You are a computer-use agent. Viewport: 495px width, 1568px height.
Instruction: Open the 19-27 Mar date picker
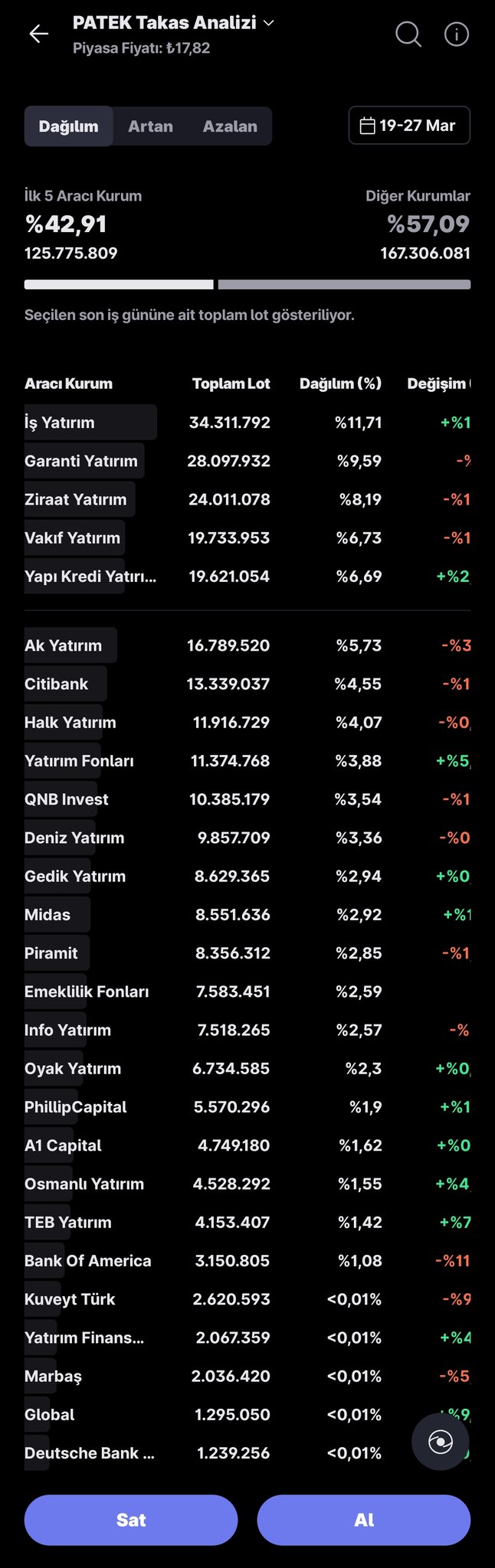coord(409,126)
